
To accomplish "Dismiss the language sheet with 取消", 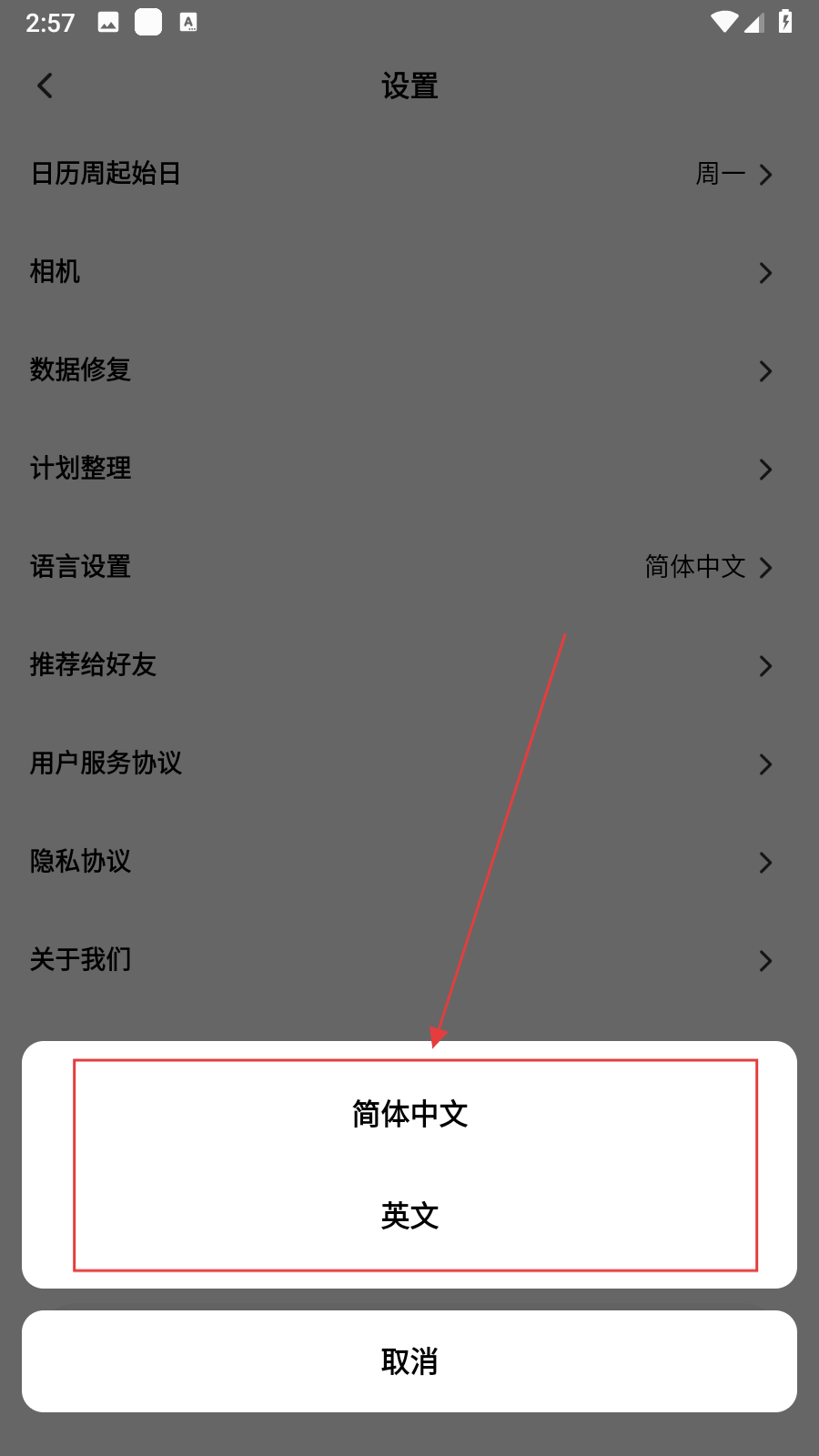I will pos(409,1361).
